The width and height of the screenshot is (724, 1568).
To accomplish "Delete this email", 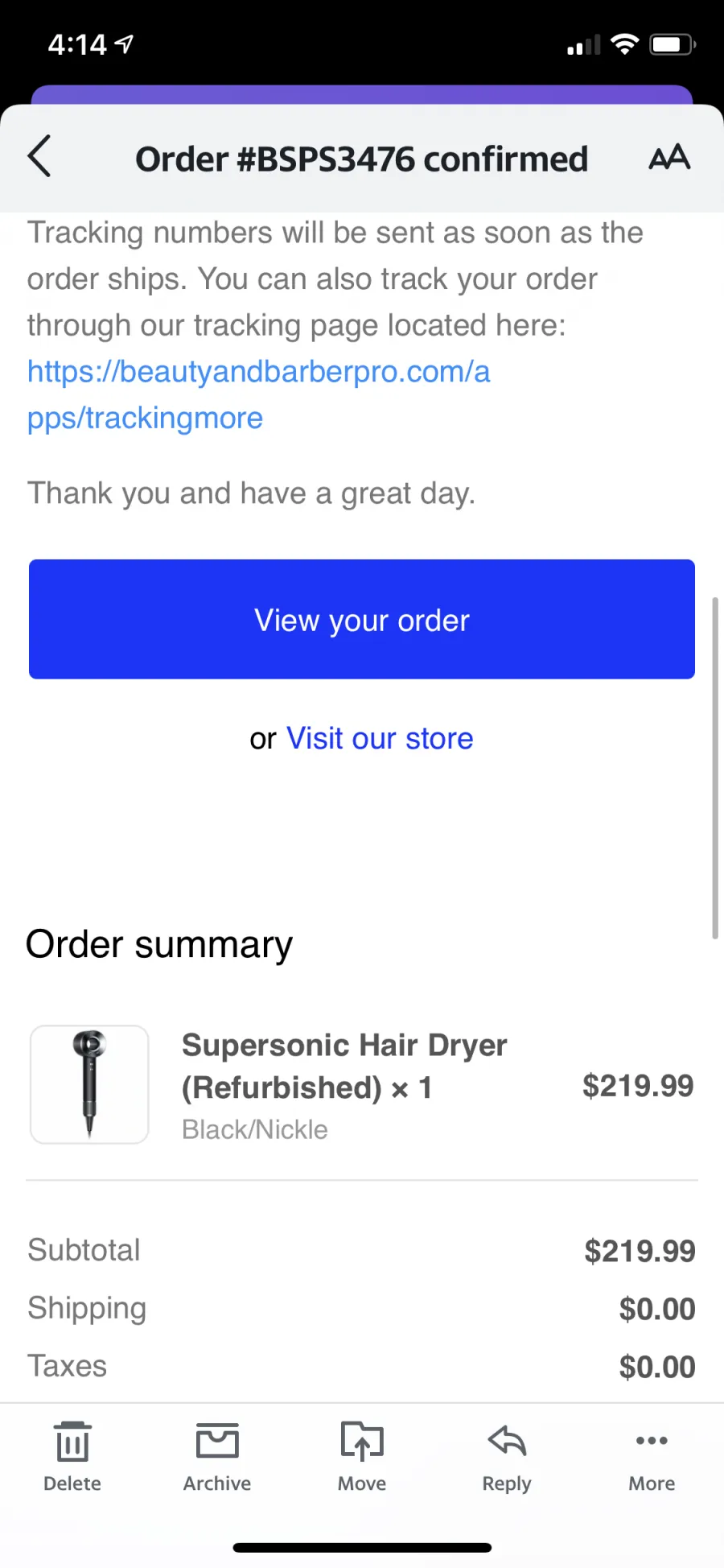I will click(72, 1456).
